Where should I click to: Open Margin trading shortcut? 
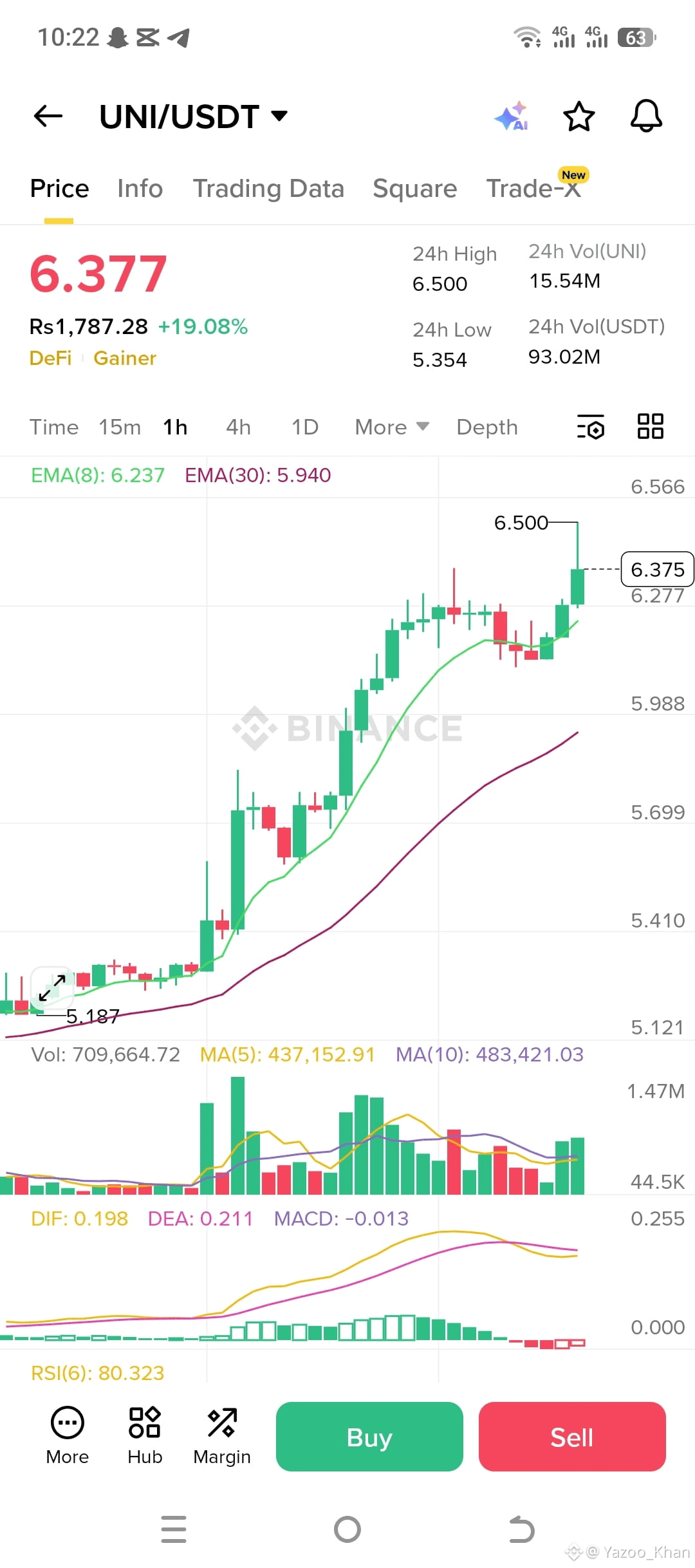point(222,1437)
